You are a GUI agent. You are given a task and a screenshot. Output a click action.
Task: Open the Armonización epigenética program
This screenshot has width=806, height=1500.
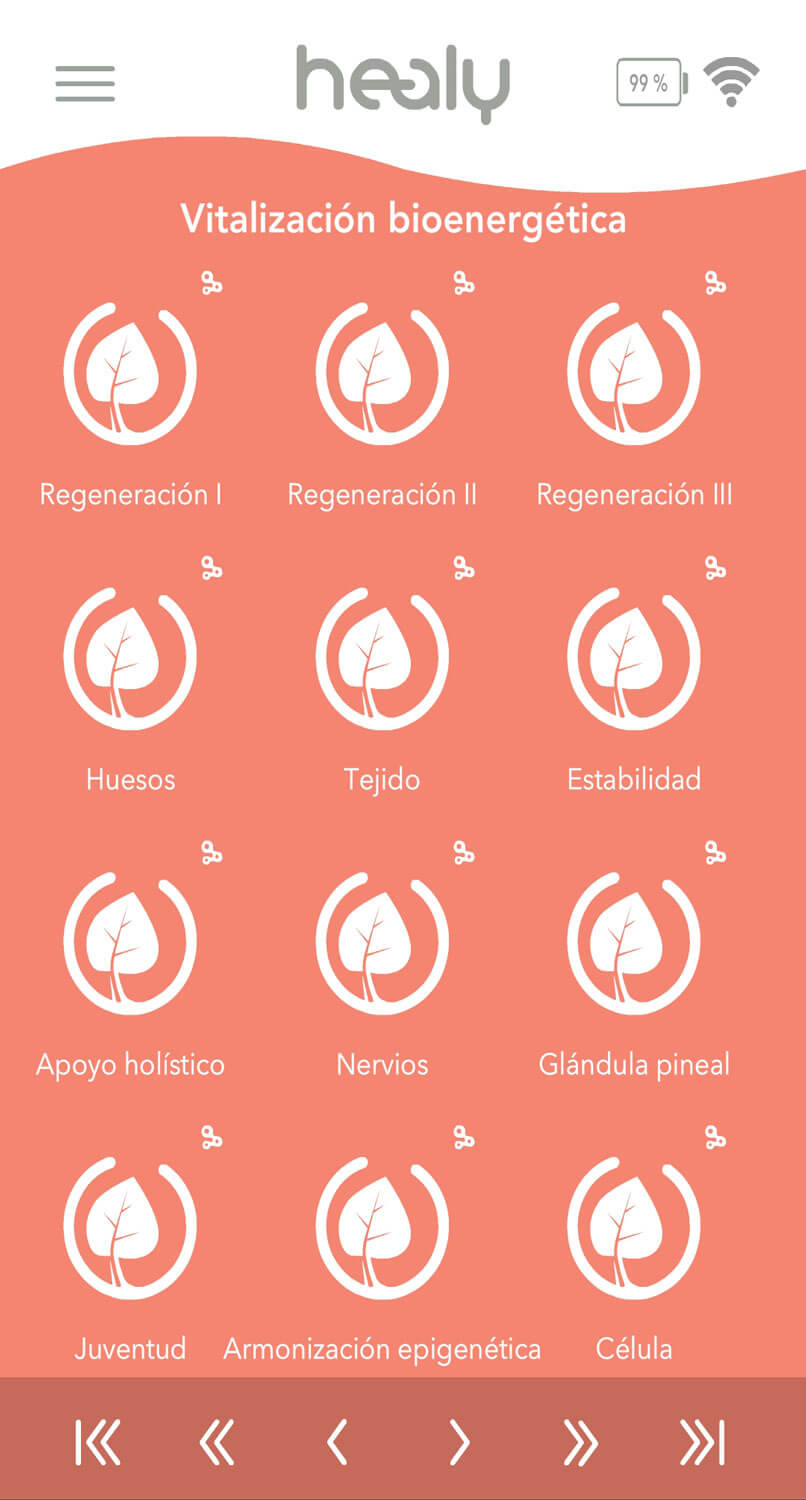click(x=382, y=1226)
